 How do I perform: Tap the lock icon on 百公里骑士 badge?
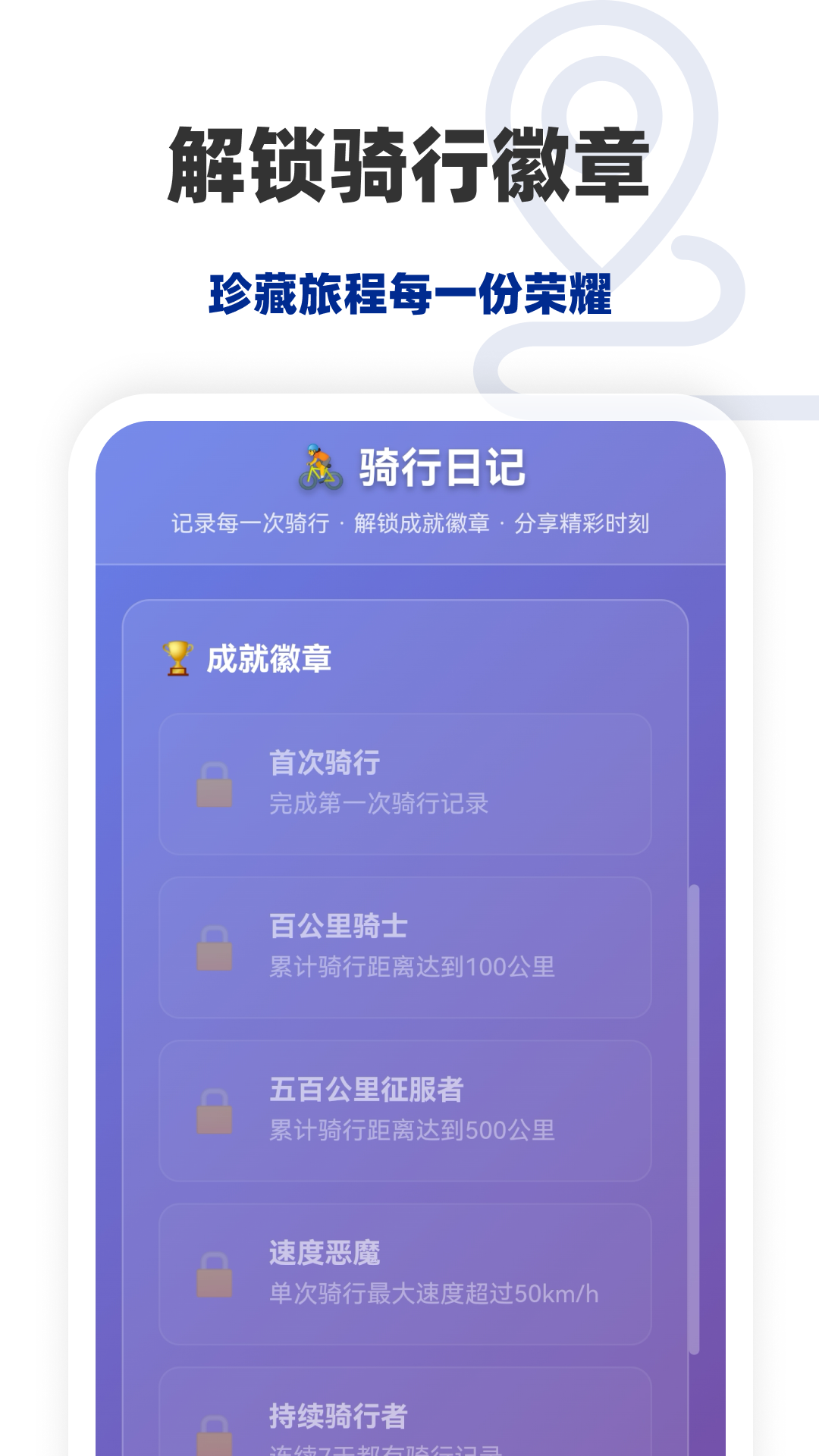215,949
